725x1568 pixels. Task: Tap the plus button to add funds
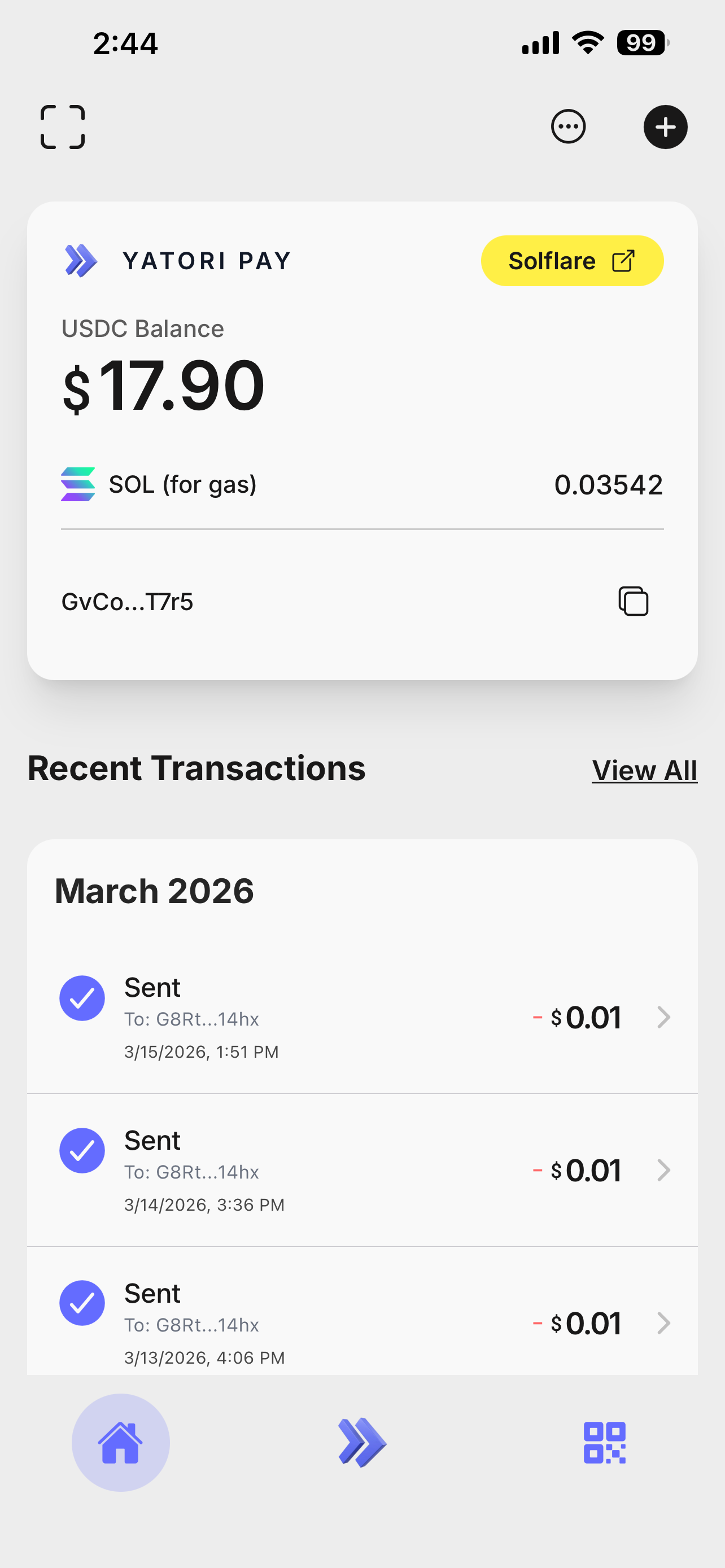[x=665, y=126]
